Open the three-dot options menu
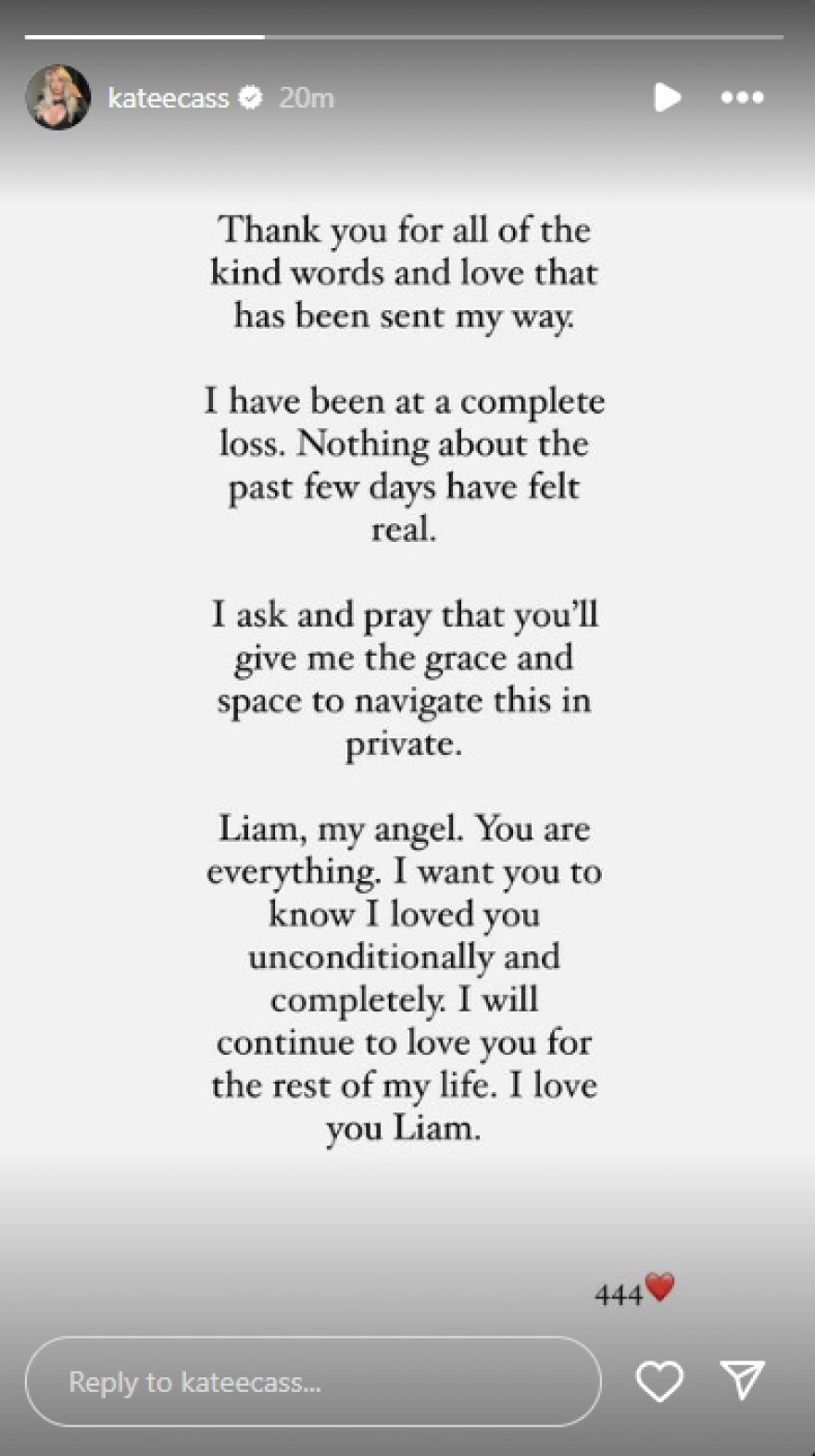The image size is (815, 1456). (742, 97)
